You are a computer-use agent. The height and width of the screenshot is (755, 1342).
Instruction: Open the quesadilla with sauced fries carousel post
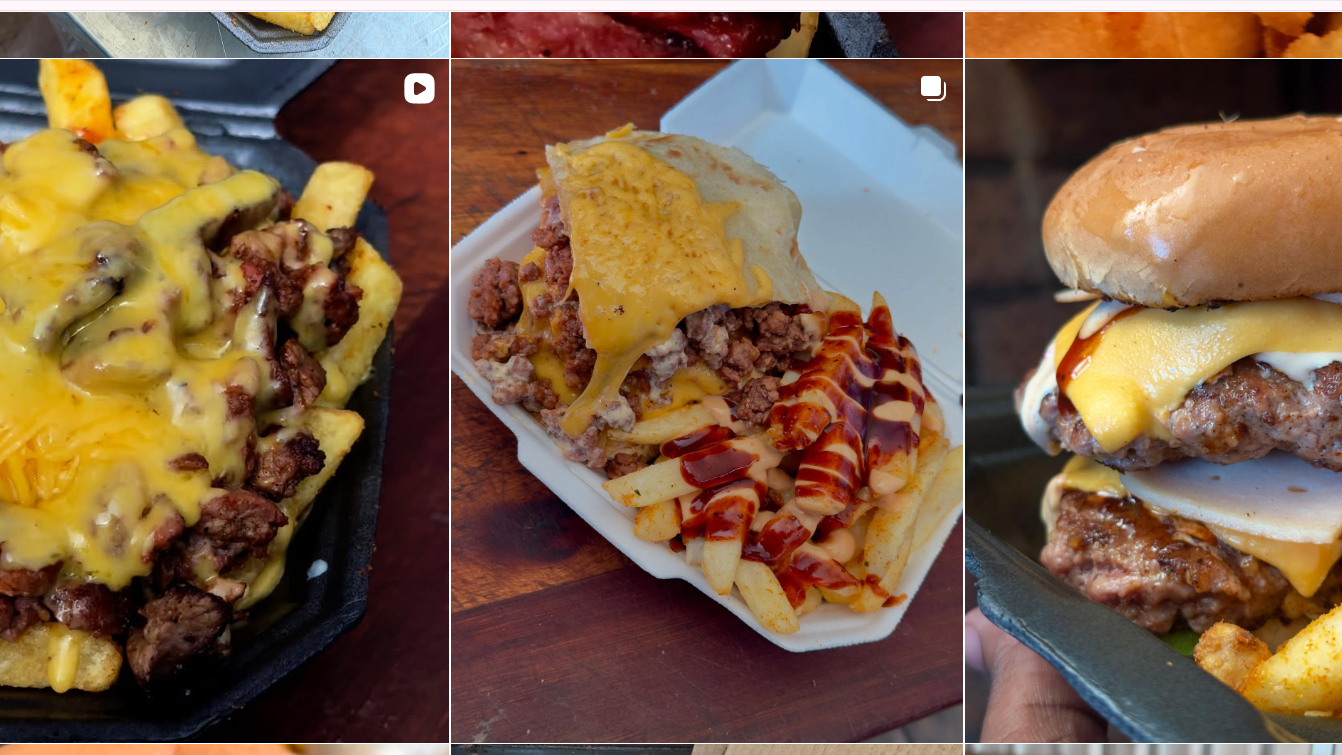706,400
